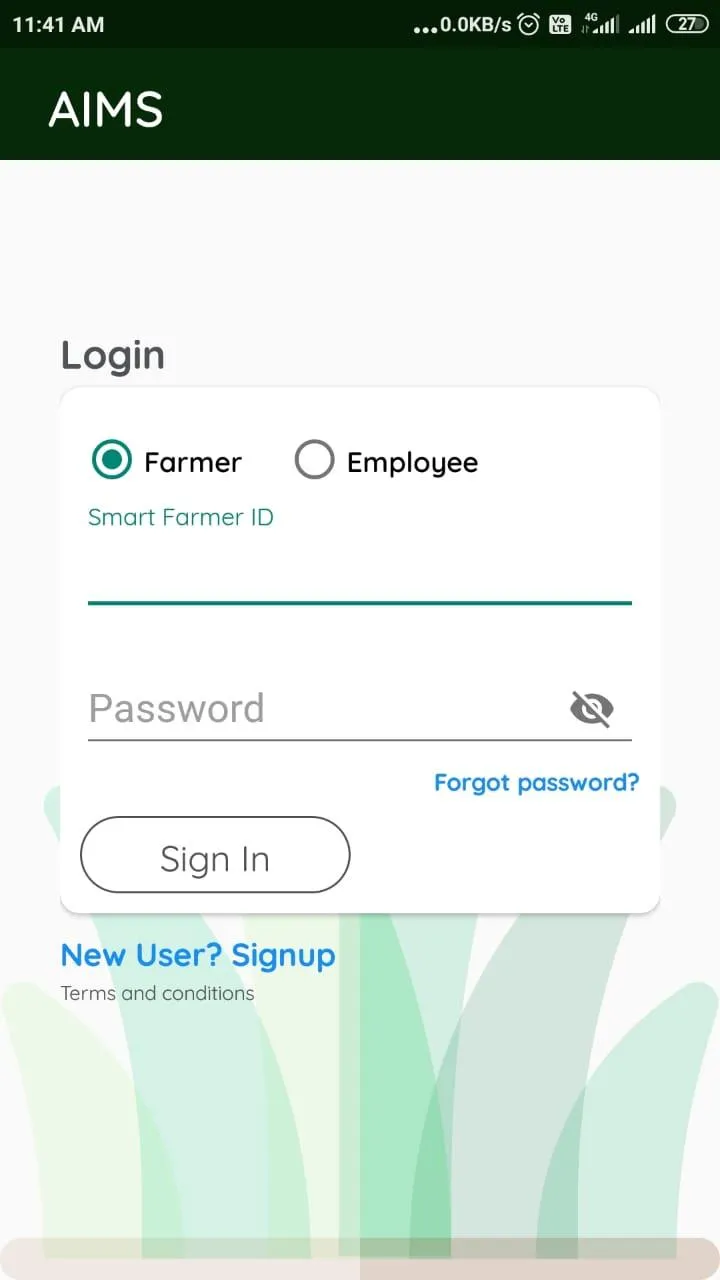Open the Forgot password link
Viewport: 720px width, 1280px height.
(536, 783)
